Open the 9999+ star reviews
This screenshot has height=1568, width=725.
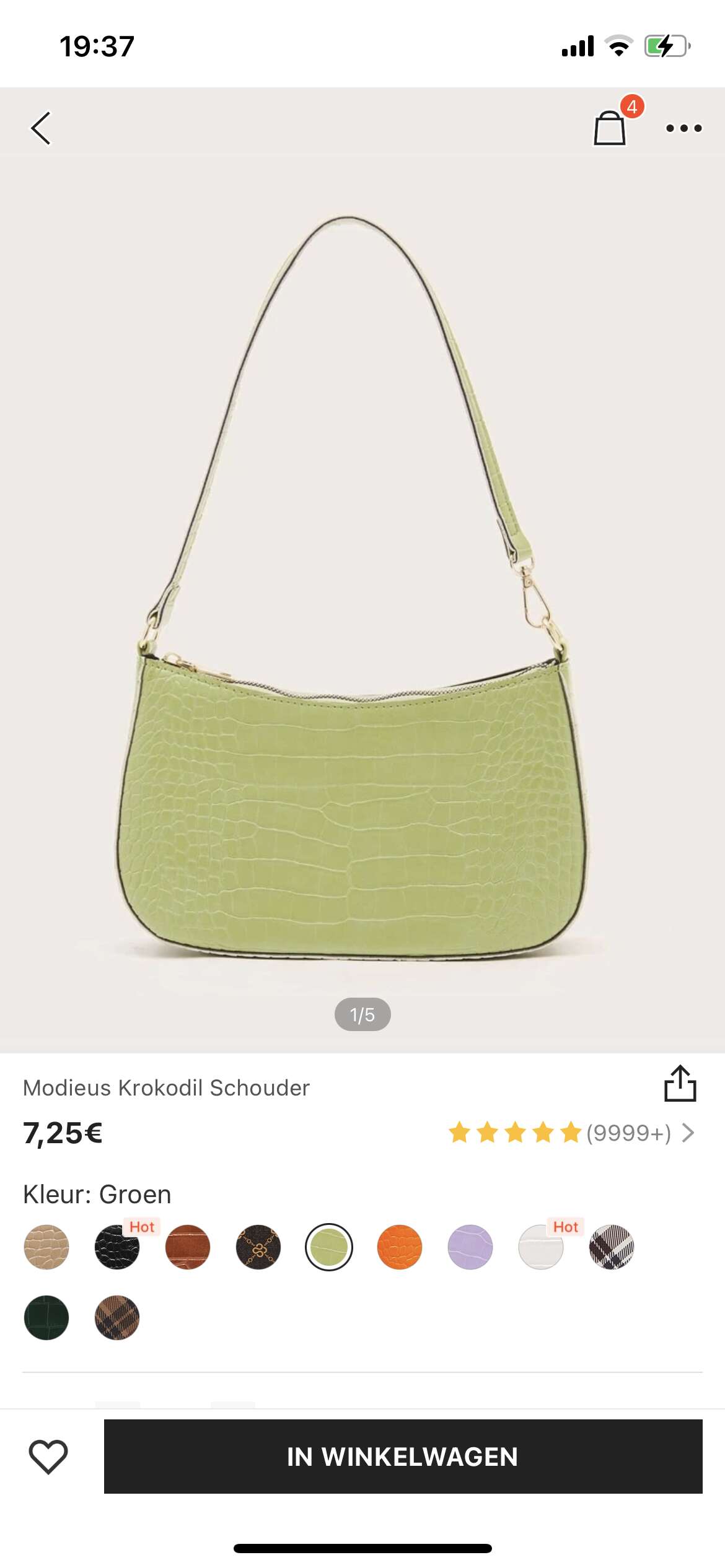pos(571,1133)
